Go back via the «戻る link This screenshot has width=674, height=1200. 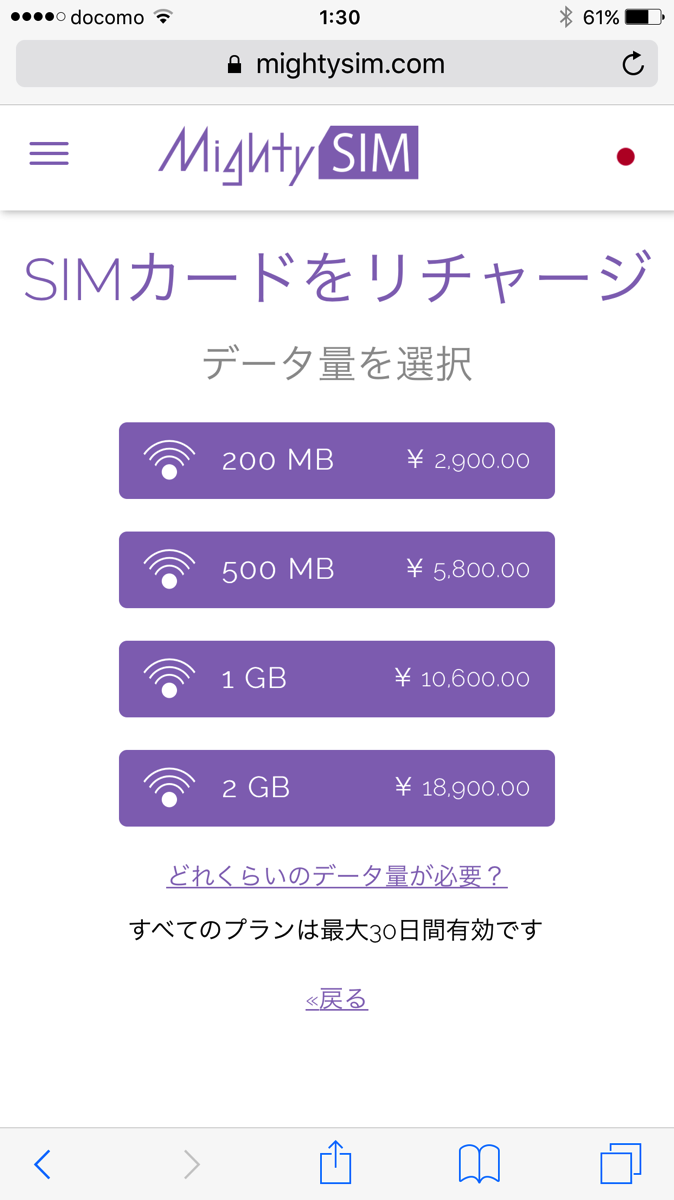[337, 998]
